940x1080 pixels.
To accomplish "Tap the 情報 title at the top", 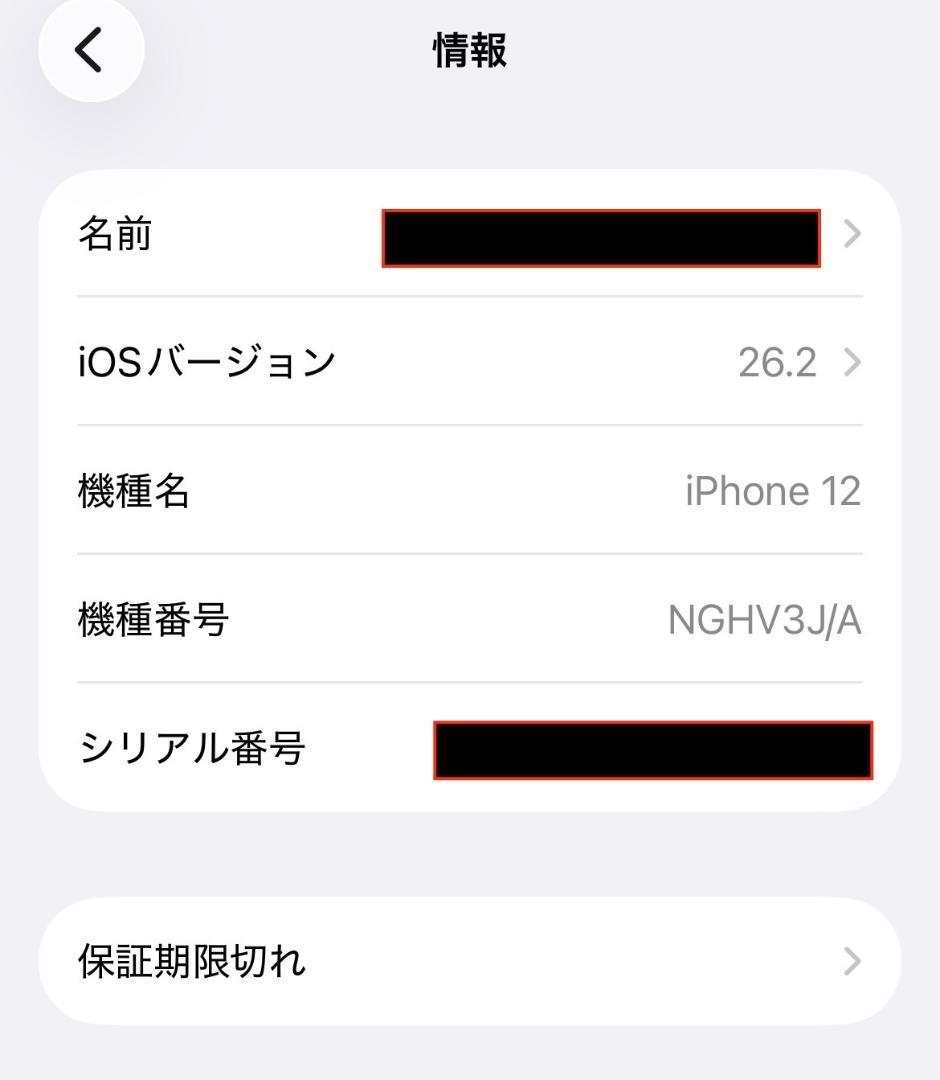I will [x=470, y=52].
